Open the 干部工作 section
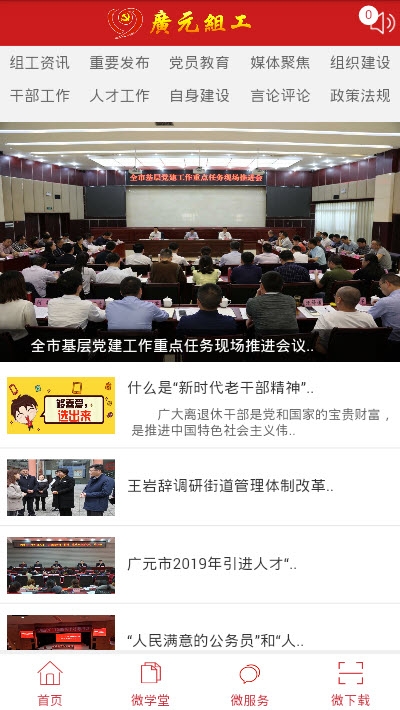This screenshot has width=400, height=710. (40, 96)
